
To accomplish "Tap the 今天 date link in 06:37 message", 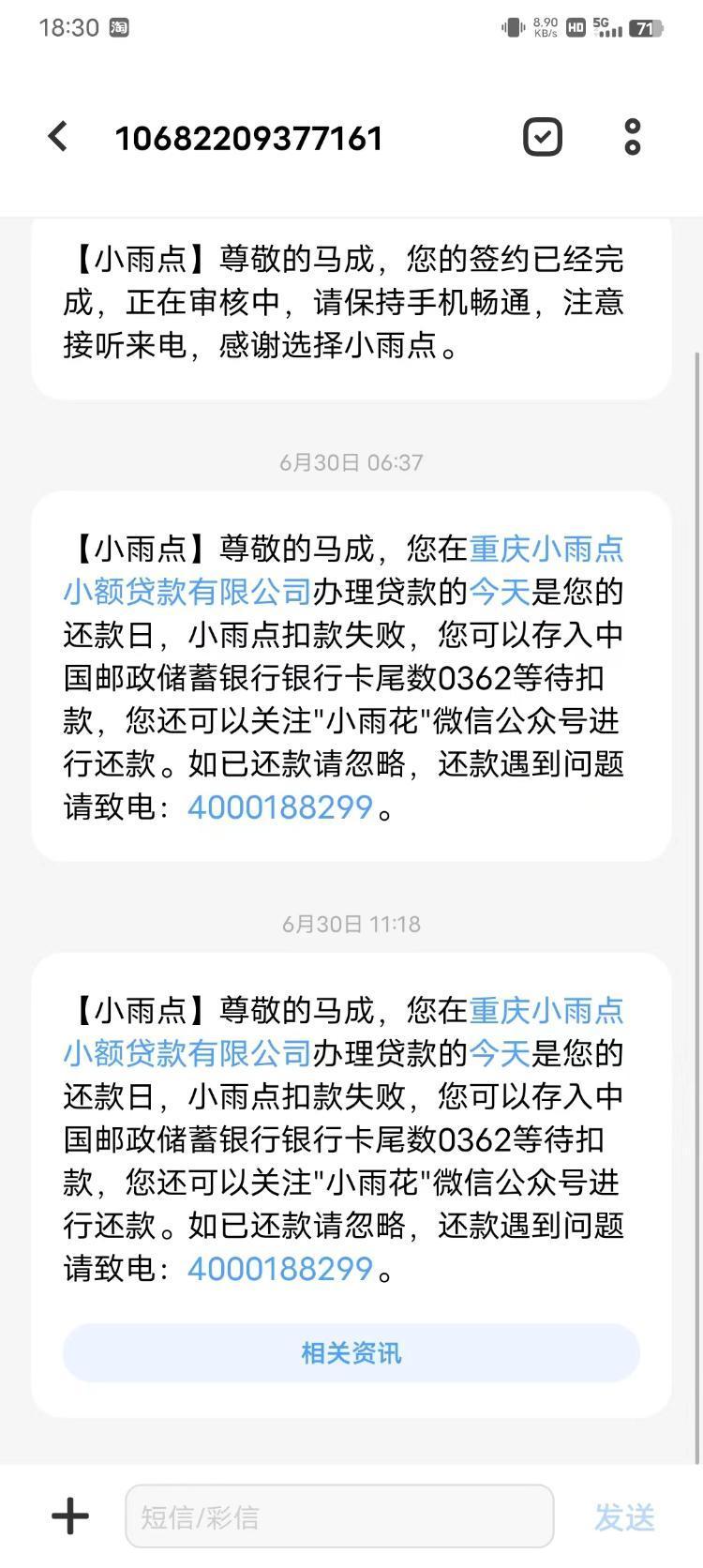I will pyautogui.click(x=500, y=592).
